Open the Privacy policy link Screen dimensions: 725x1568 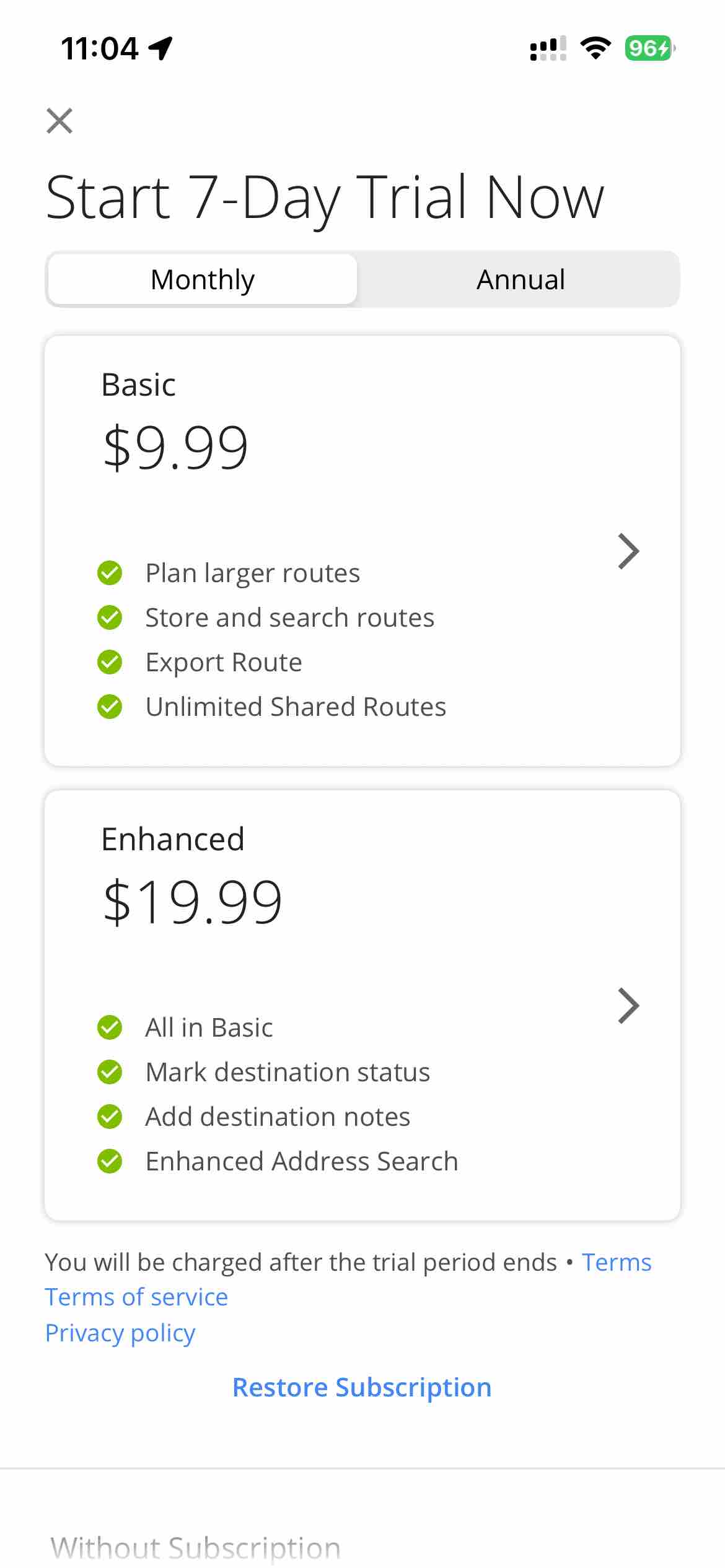120,1332
